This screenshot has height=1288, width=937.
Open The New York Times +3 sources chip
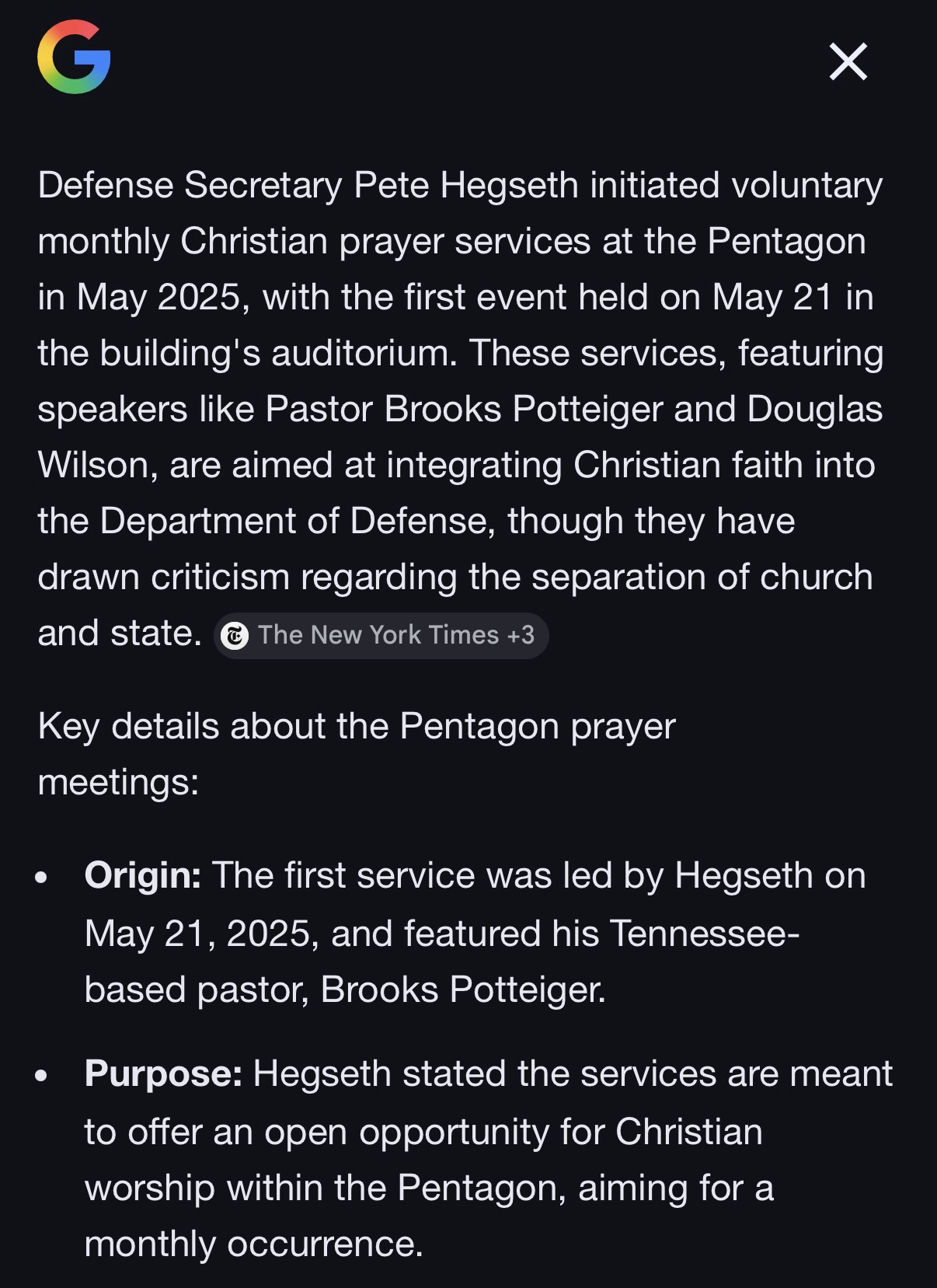tap(381, 635)
